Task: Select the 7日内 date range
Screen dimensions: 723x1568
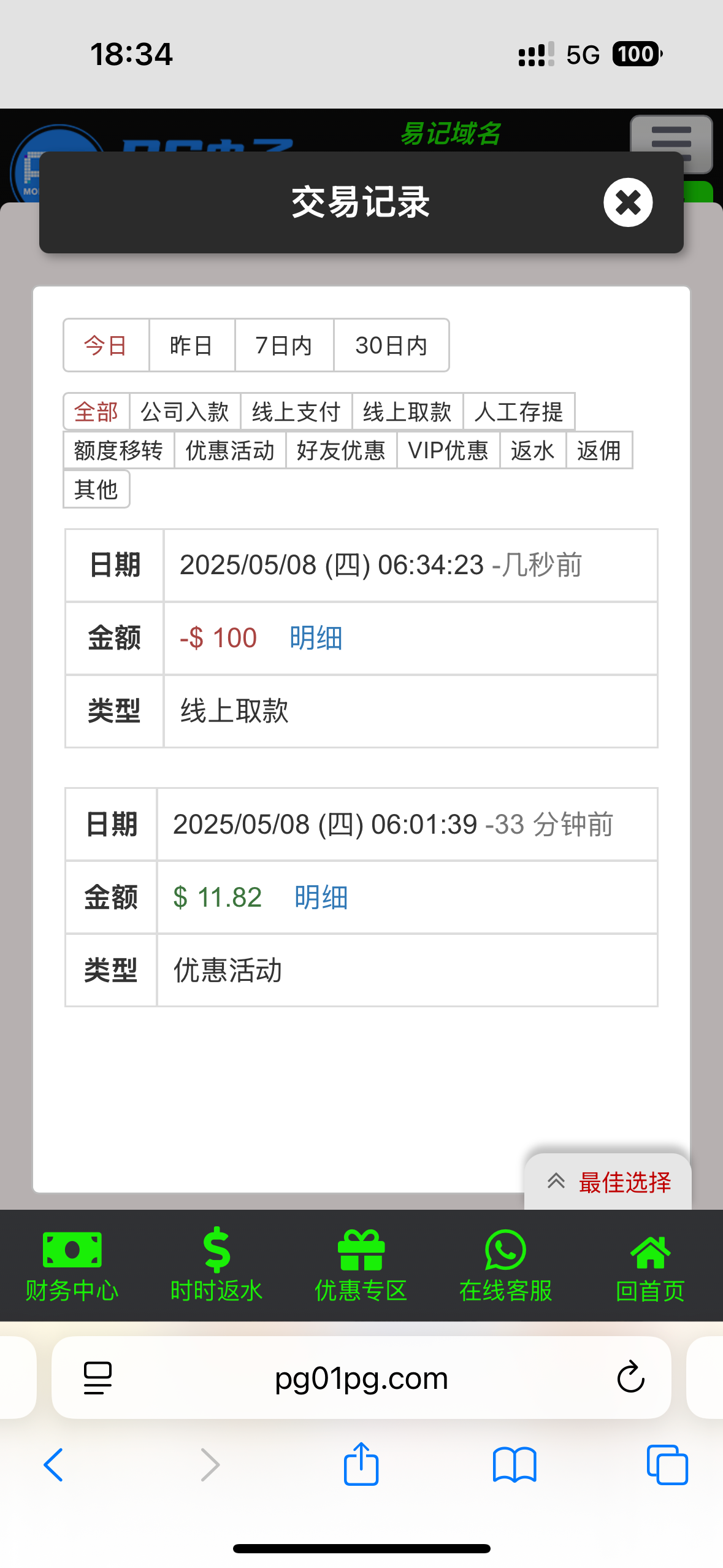Action: (284, 345)
